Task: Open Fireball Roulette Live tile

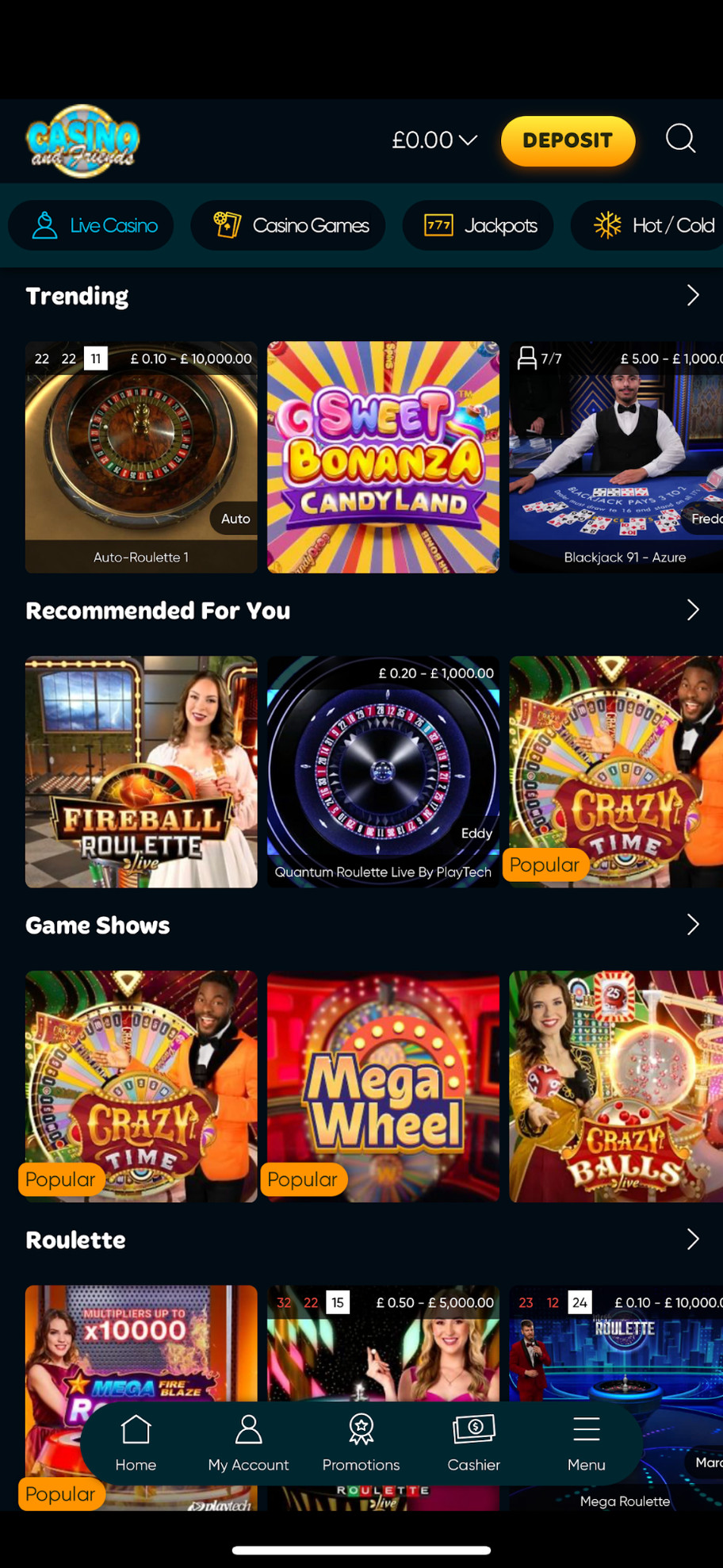Action: 141,772
